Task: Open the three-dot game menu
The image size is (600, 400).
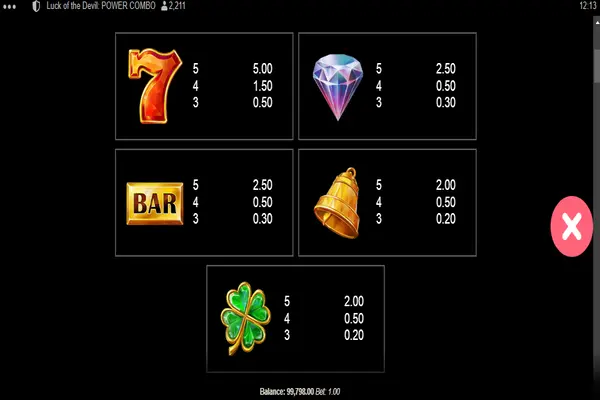Action: click(x=12, y=6)
